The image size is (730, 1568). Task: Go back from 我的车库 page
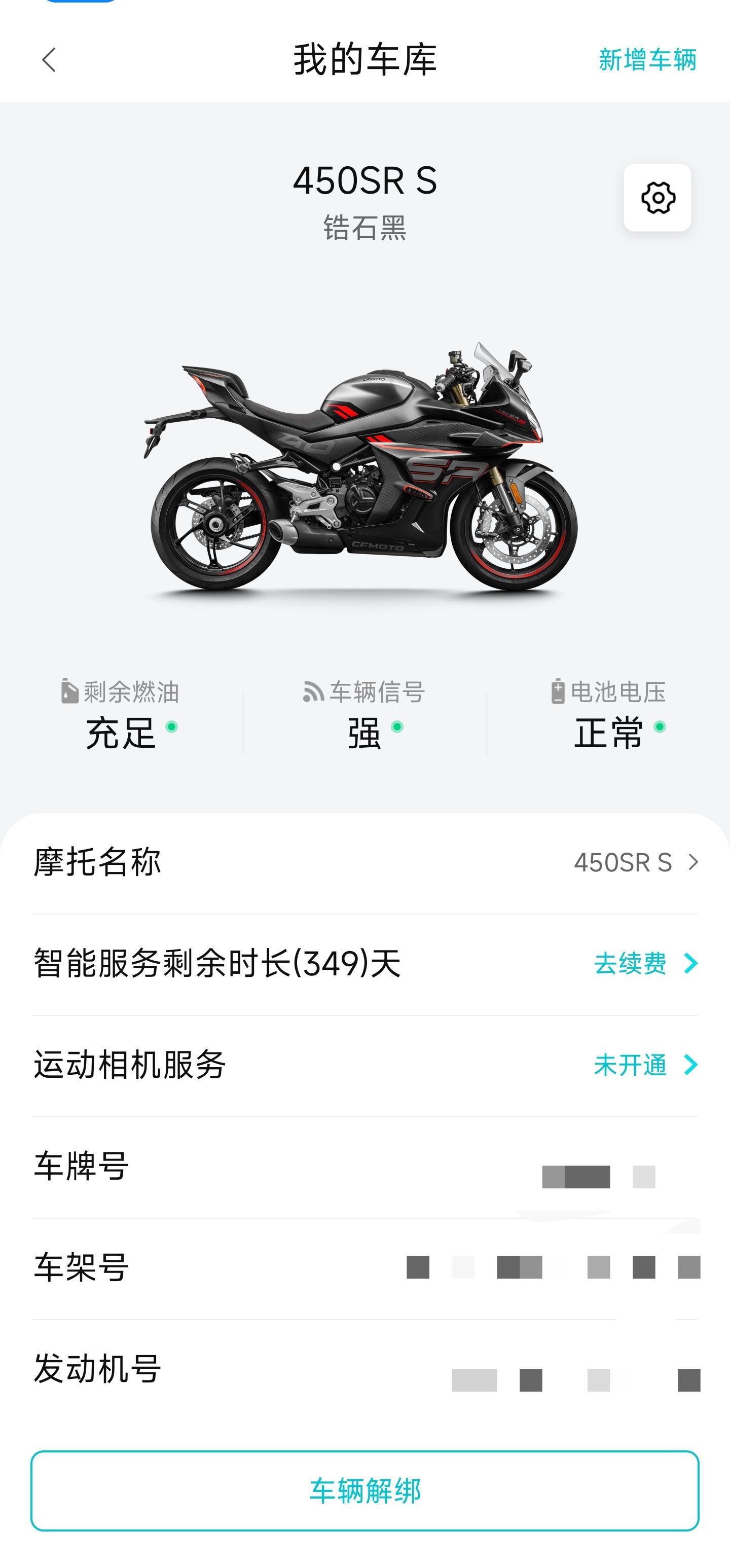[x=49, y=60]
